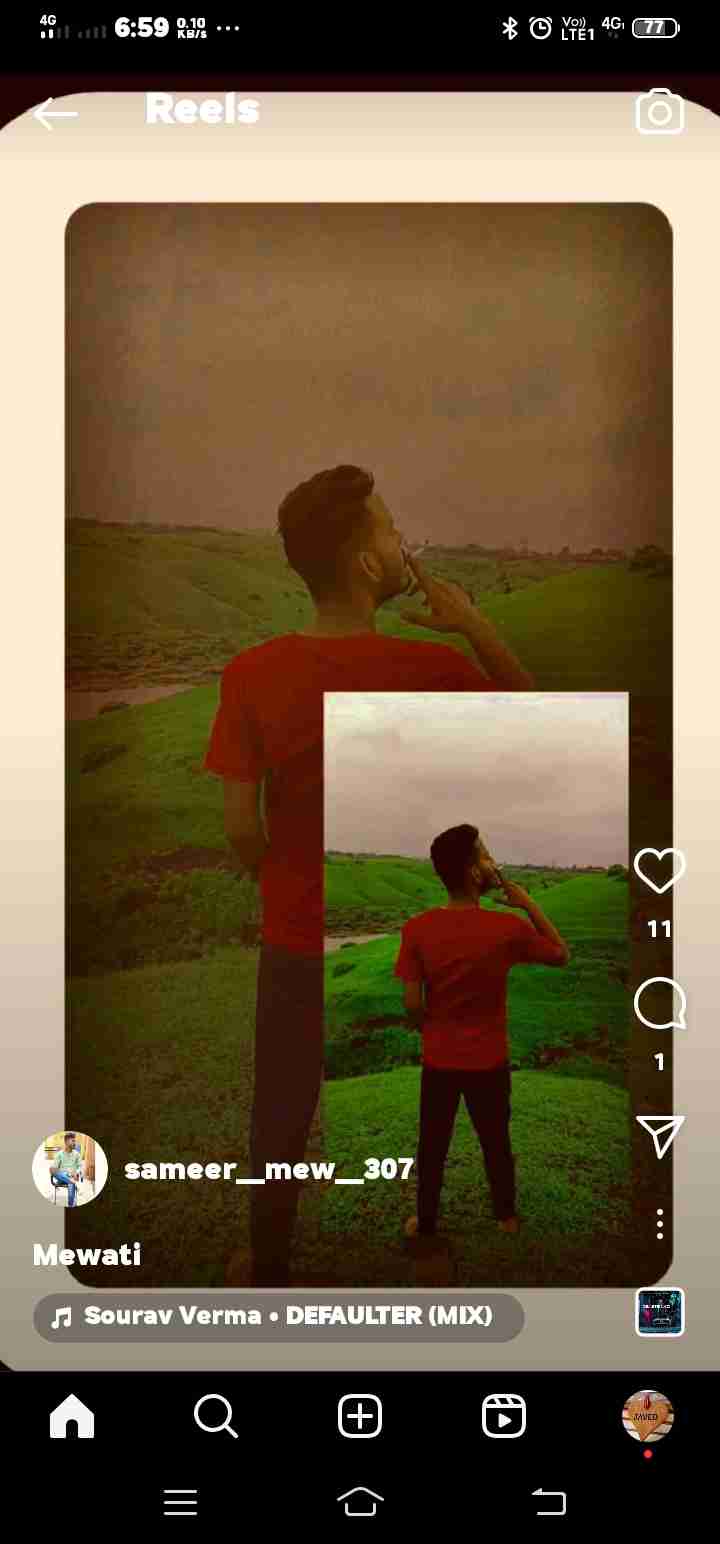
Task: Switch to the Reels tab
Action: (x=503, y=1416)
